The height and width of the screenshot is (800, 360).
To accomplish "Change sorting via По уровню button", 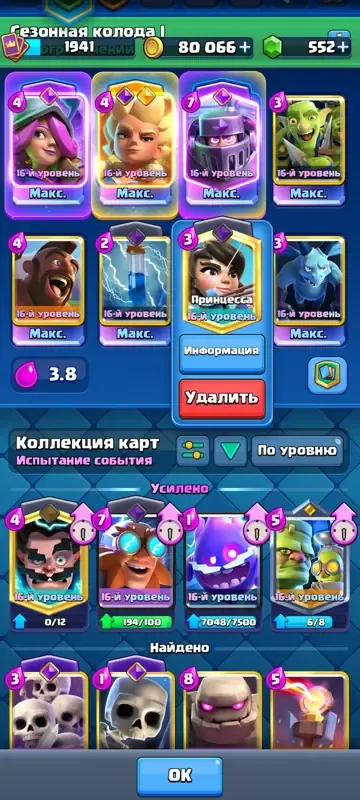I will [297, 451].
